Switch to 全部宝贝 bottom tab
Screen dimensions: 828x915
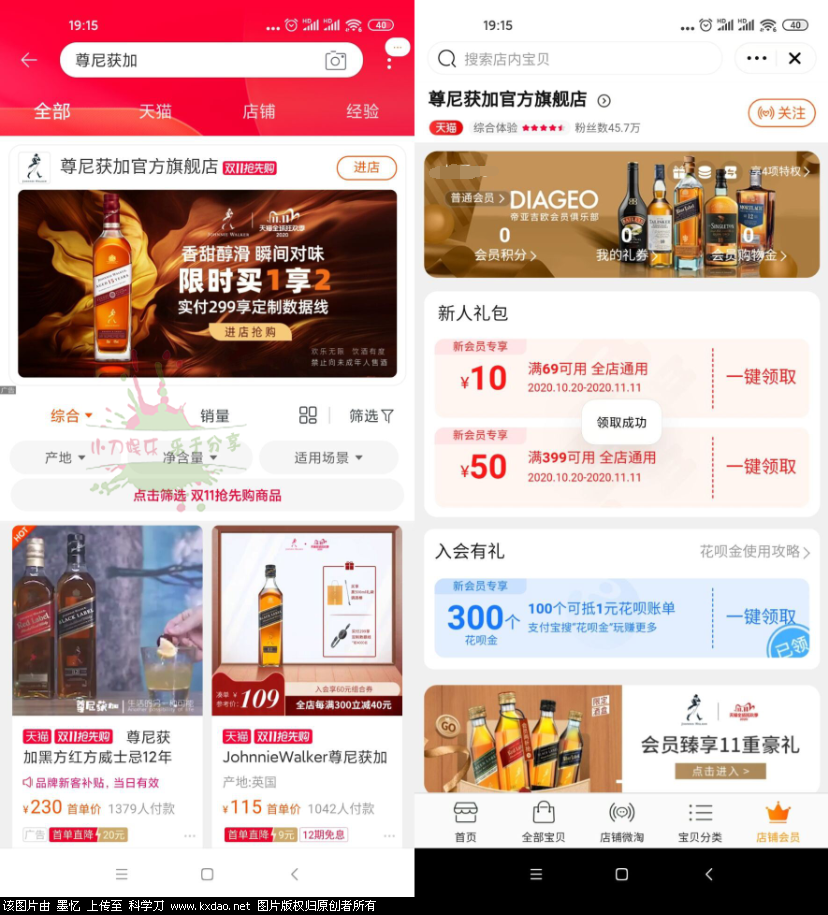click(543, 821)
